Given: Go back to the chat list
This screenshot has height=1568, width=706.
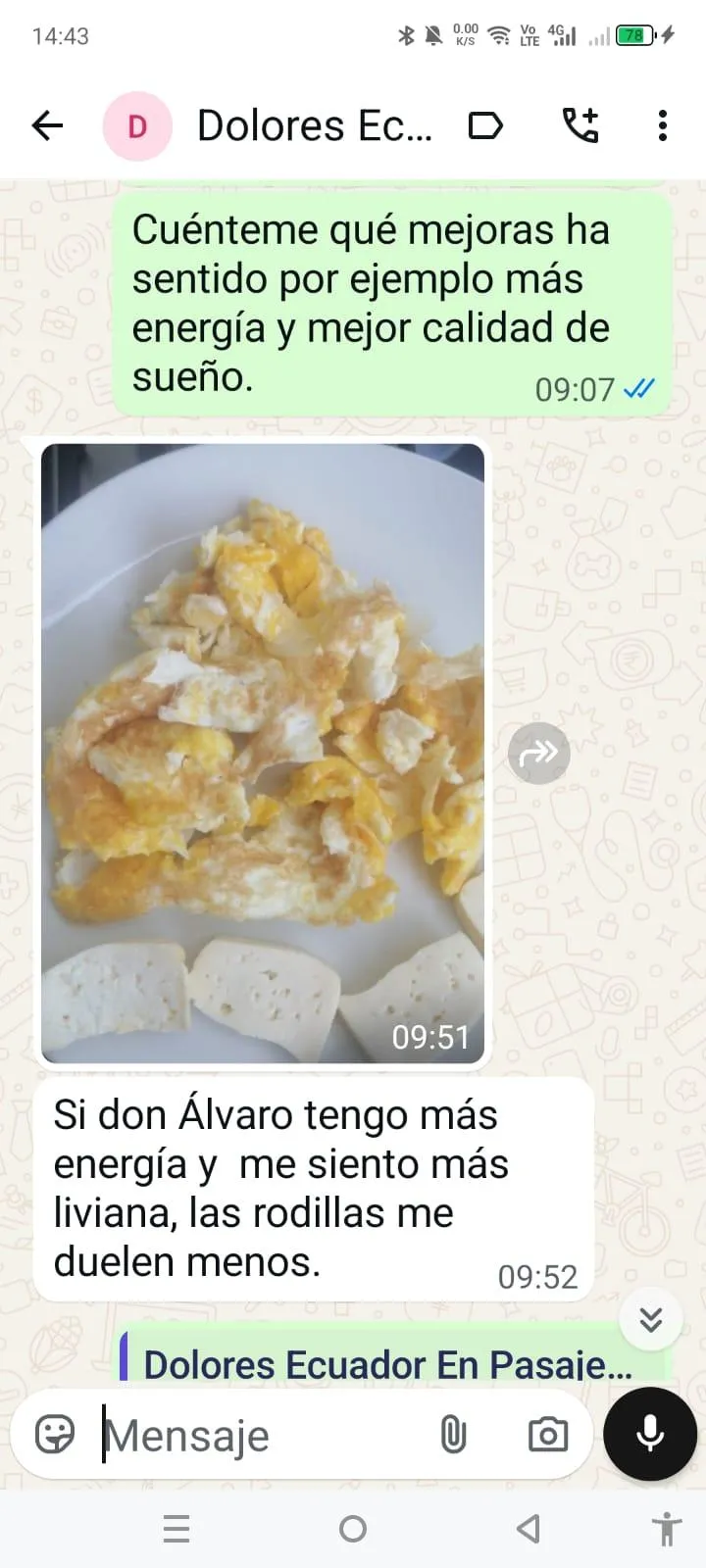Looking at the screenshot, I should coord(47,125).
